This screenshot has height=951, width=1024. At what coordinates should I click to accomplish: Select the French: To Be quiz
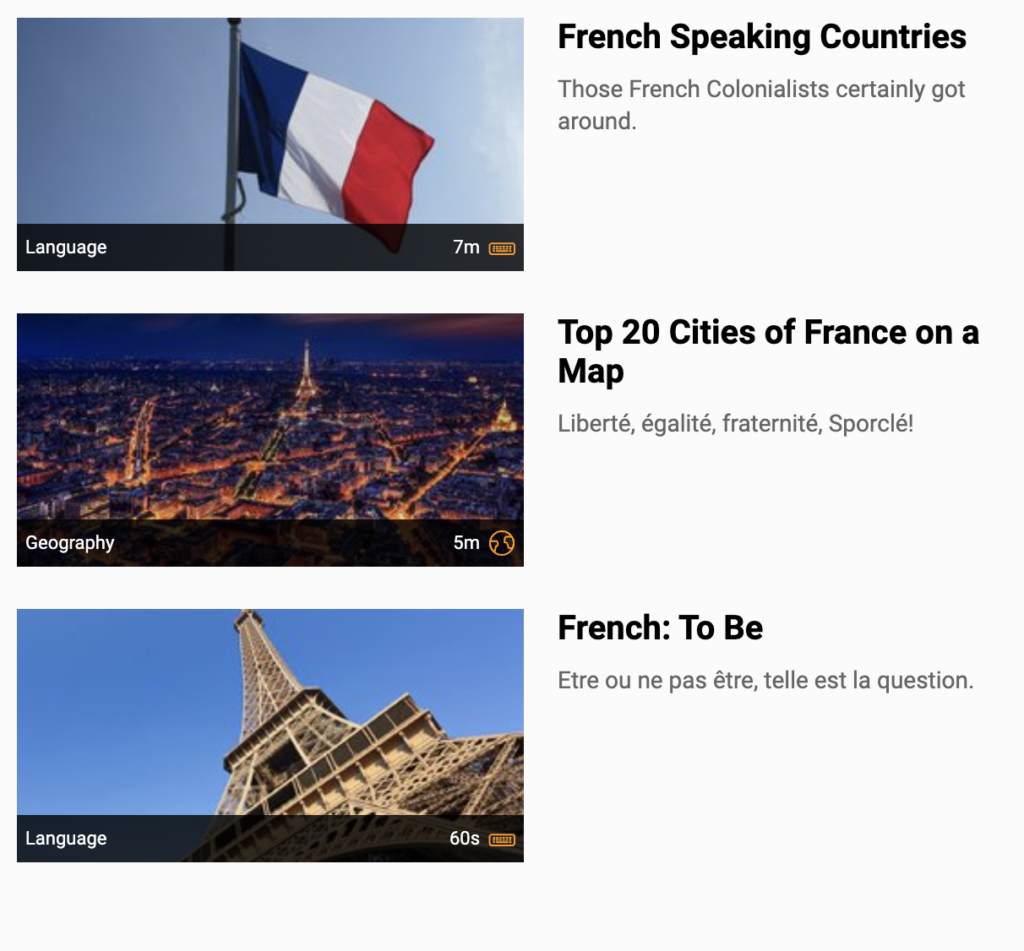[x=660, y=629]
